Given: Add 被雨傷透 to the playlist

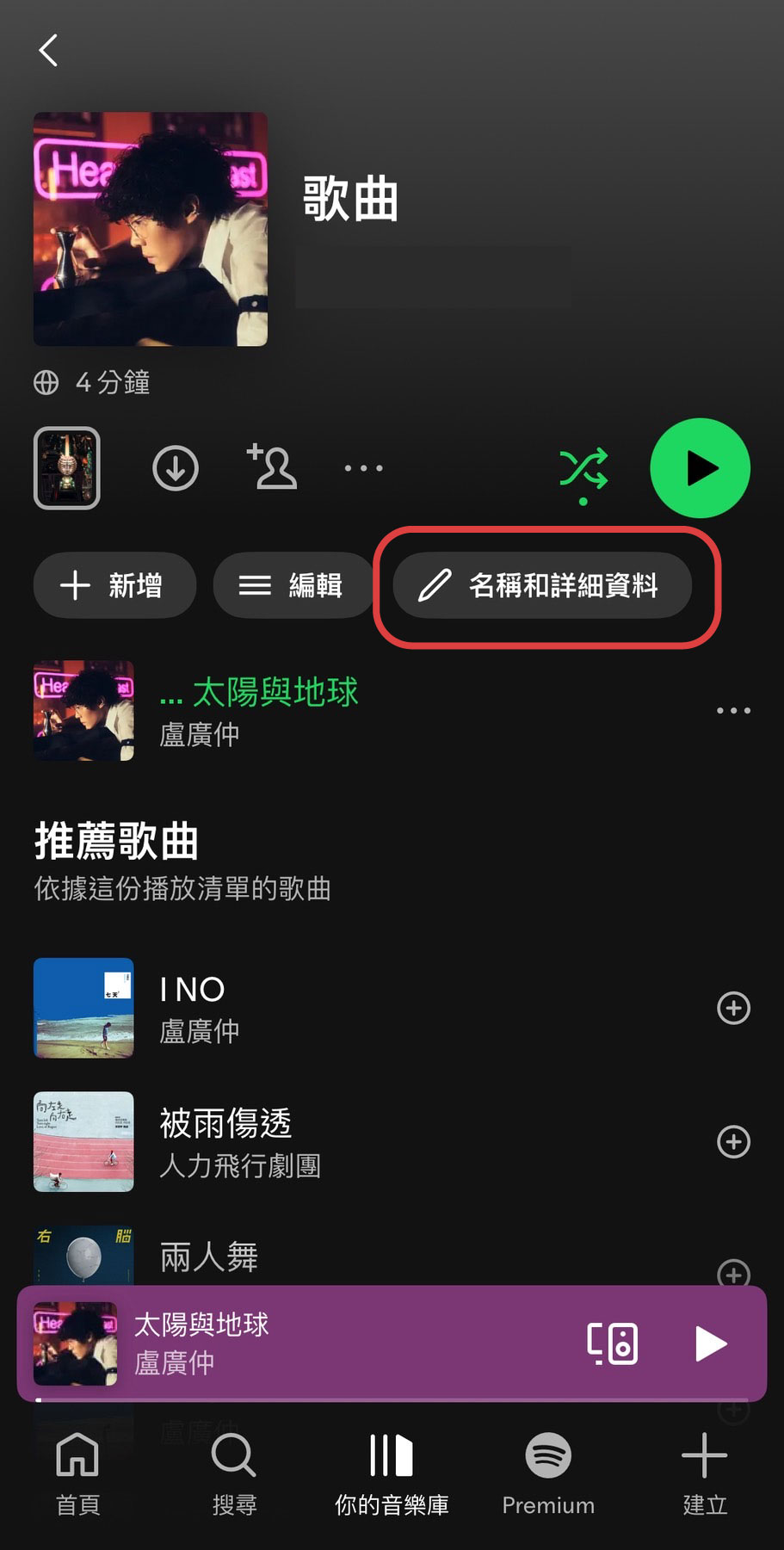Looking at the screenshot, I should point(733,1142).
